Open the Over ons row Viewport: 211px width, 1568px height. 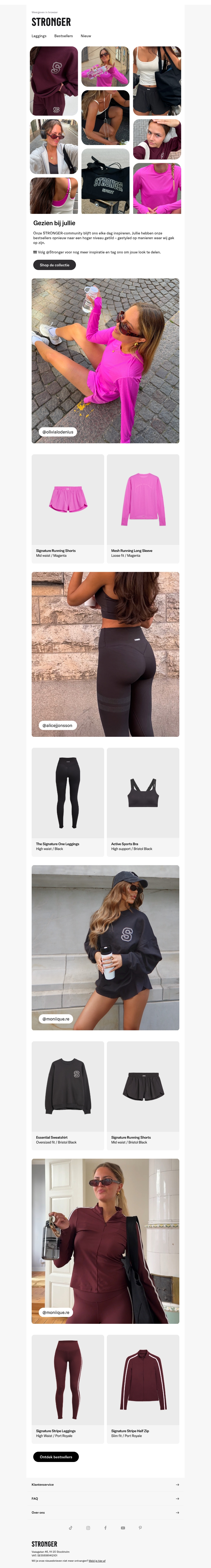click(105, 1513)
